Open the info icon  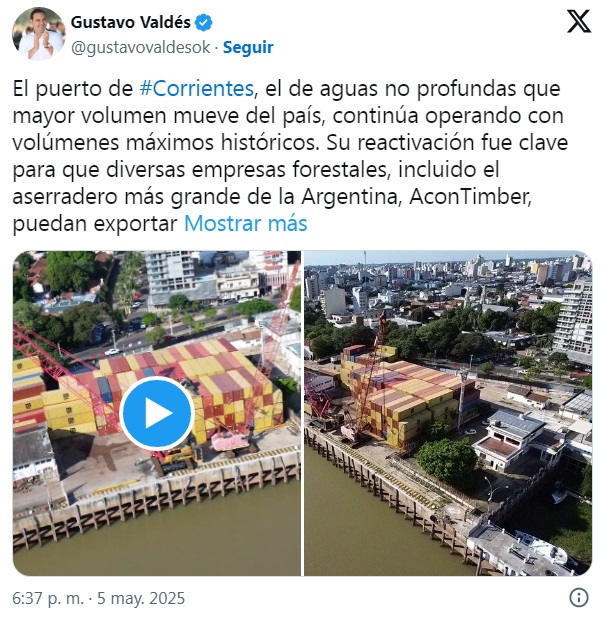tap(578, 598)
